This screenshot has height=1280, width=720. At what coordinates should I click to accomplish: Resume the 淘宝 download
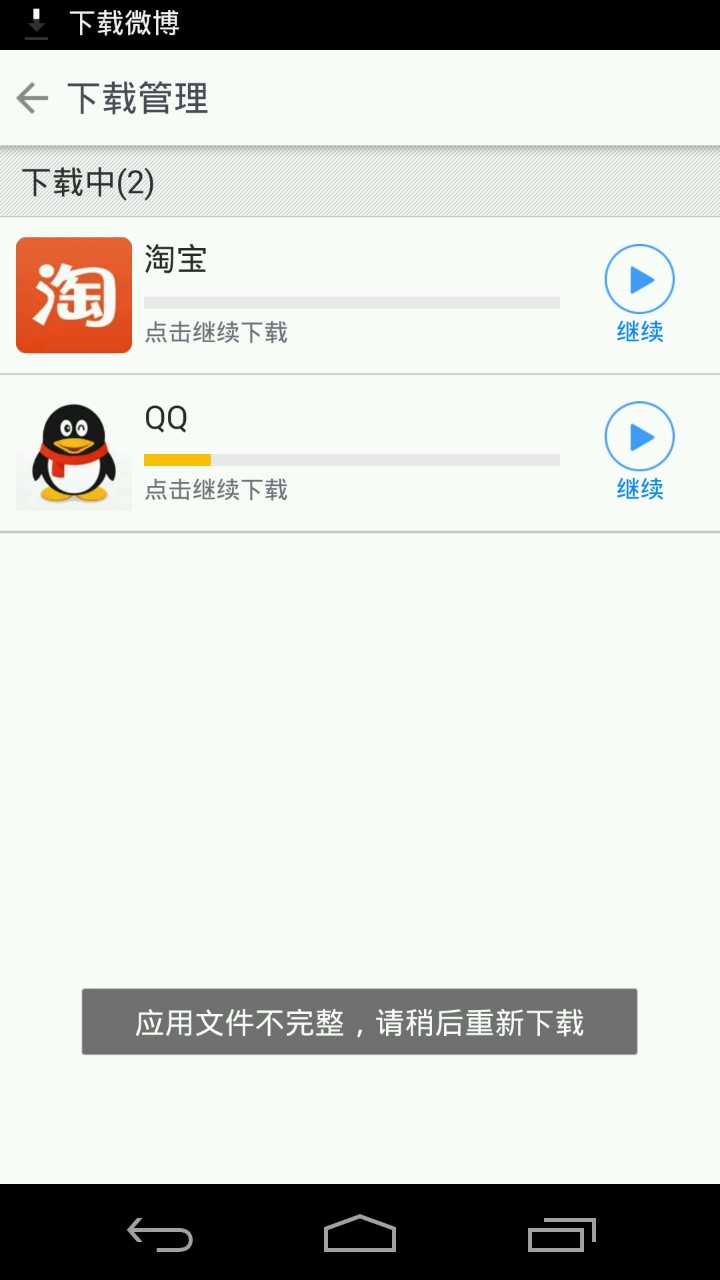pos(639,281)
